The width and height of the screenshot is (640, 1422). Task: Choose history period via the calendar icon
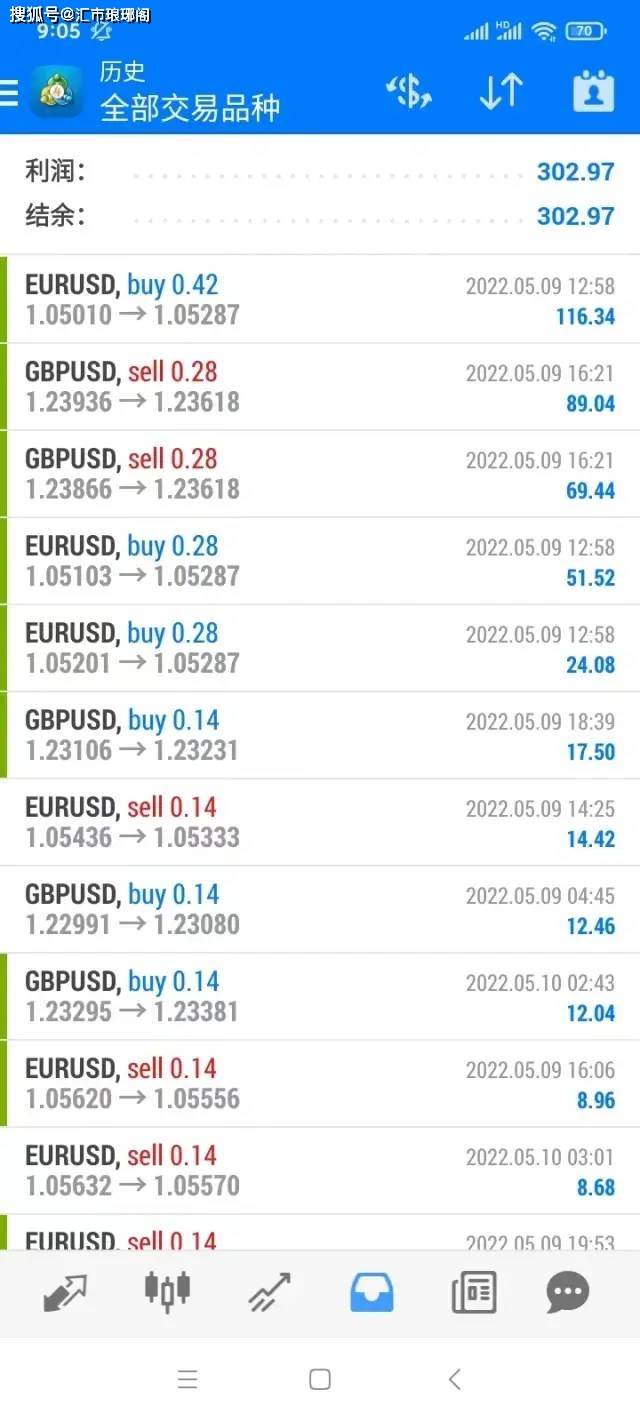[x=593, y=92]
